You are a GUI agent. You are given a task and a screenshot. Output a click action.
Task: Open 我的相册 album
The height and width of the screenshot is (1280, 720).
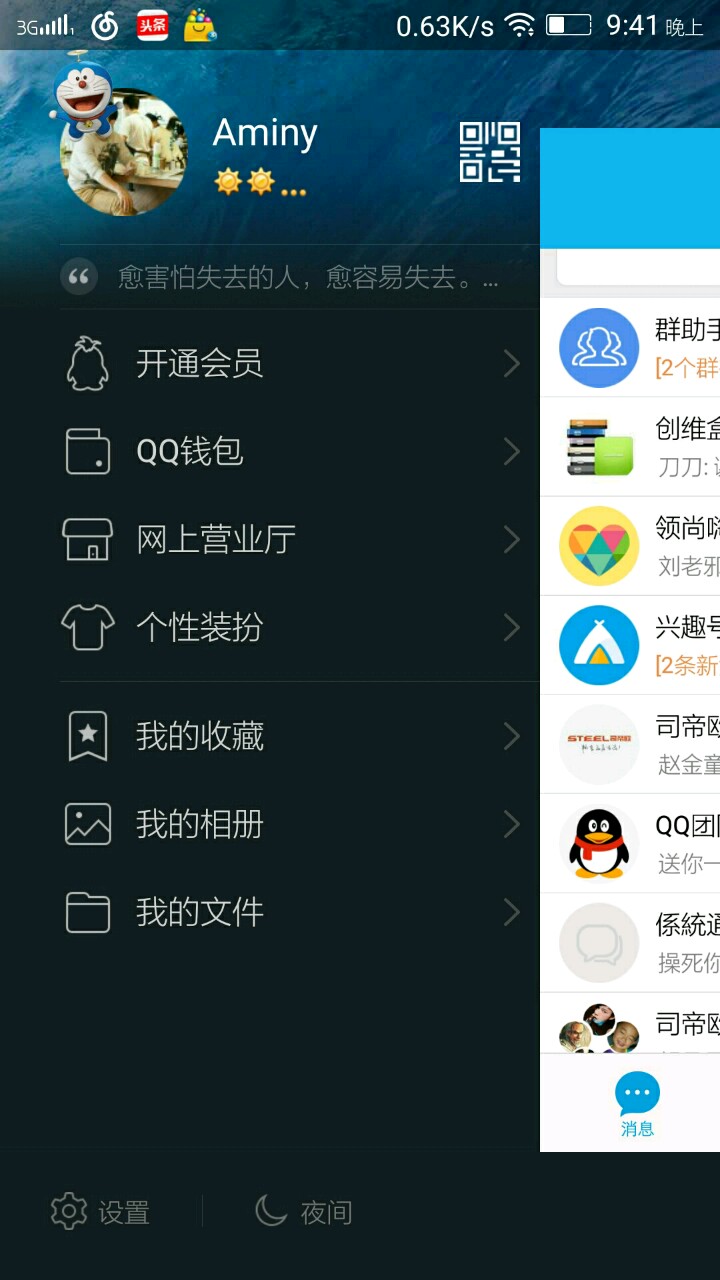coord(290,825)
